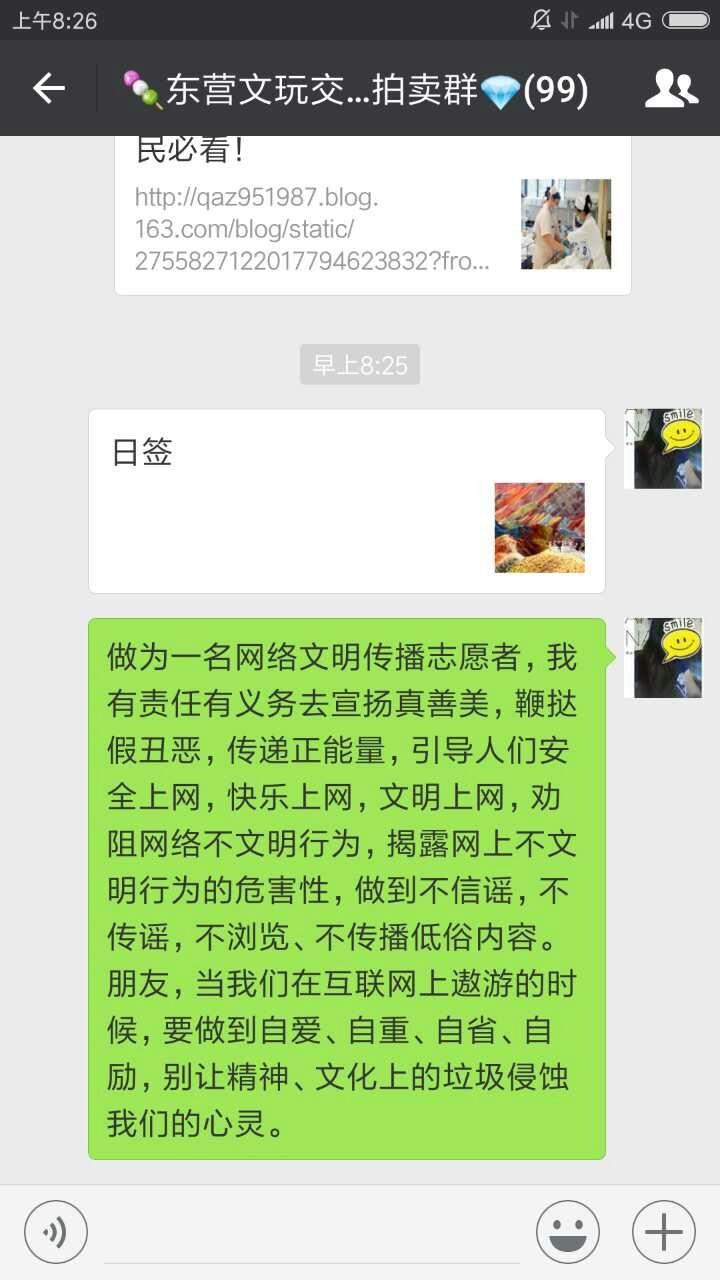Open the 日签 shared card
Viewport: 720px width, 1280px height.
(x=347, y=501)
